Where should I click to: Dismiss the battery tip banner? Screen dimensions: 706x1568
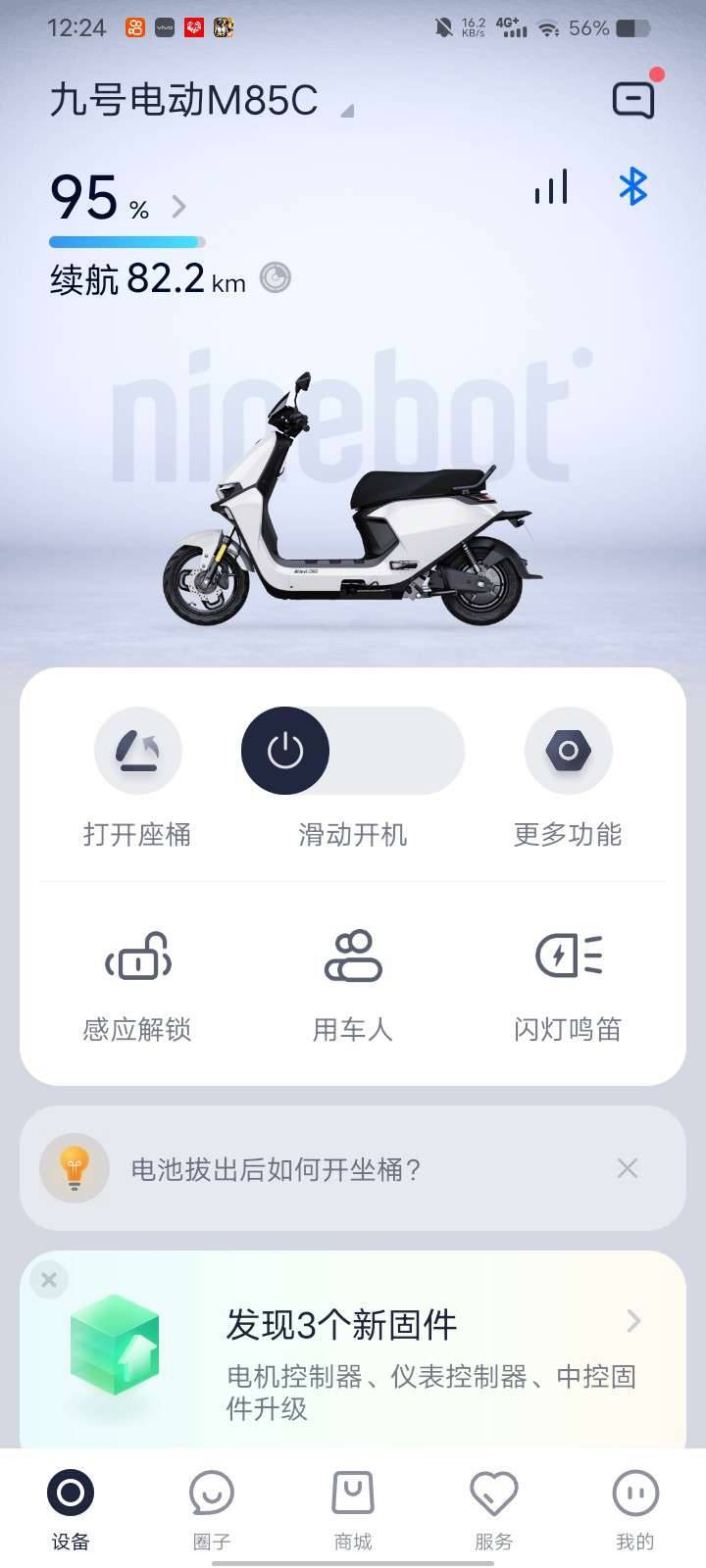pos(628,1168)
